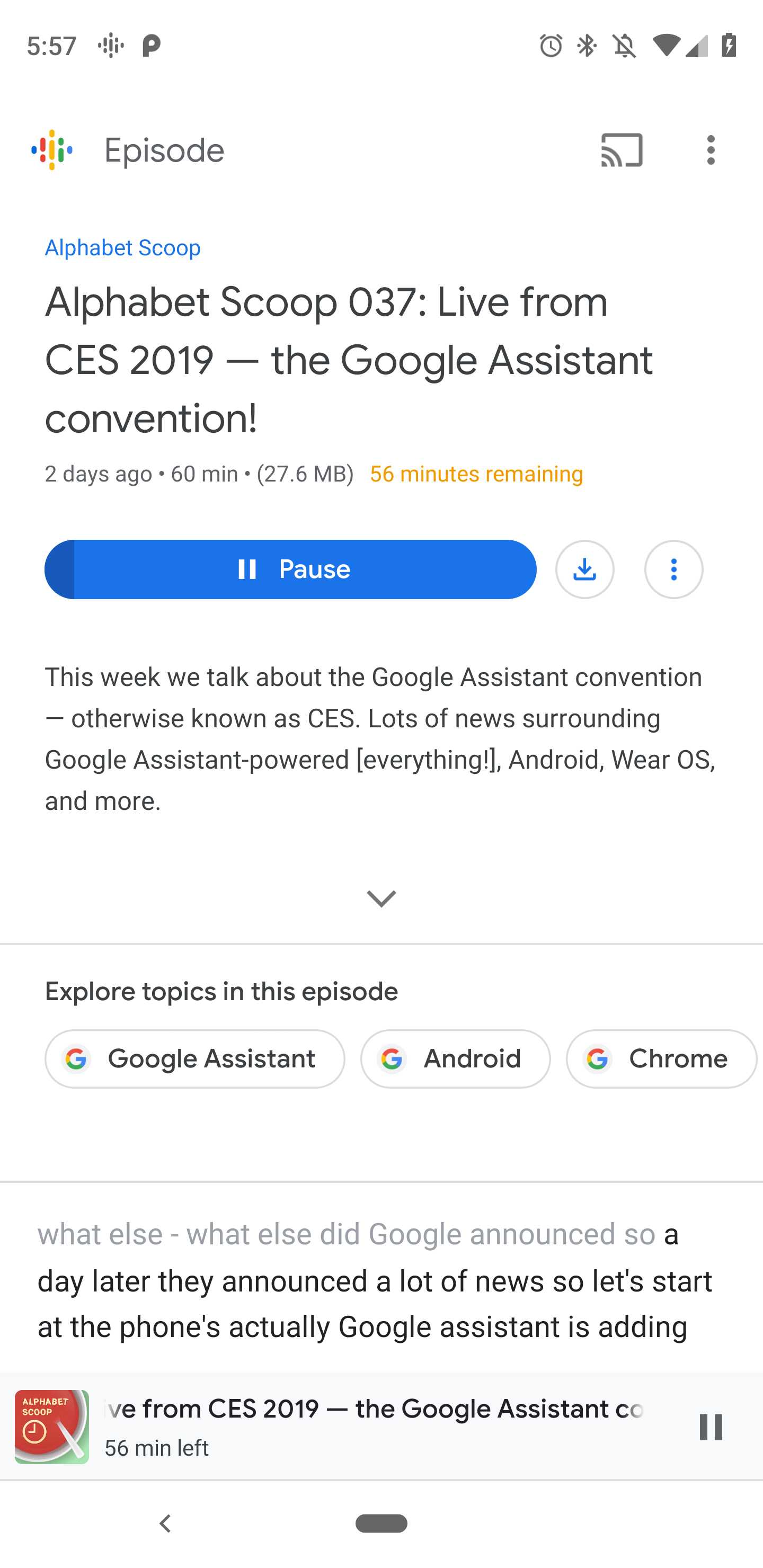Explore the Google Assistant topic chip

[195, 1058]
